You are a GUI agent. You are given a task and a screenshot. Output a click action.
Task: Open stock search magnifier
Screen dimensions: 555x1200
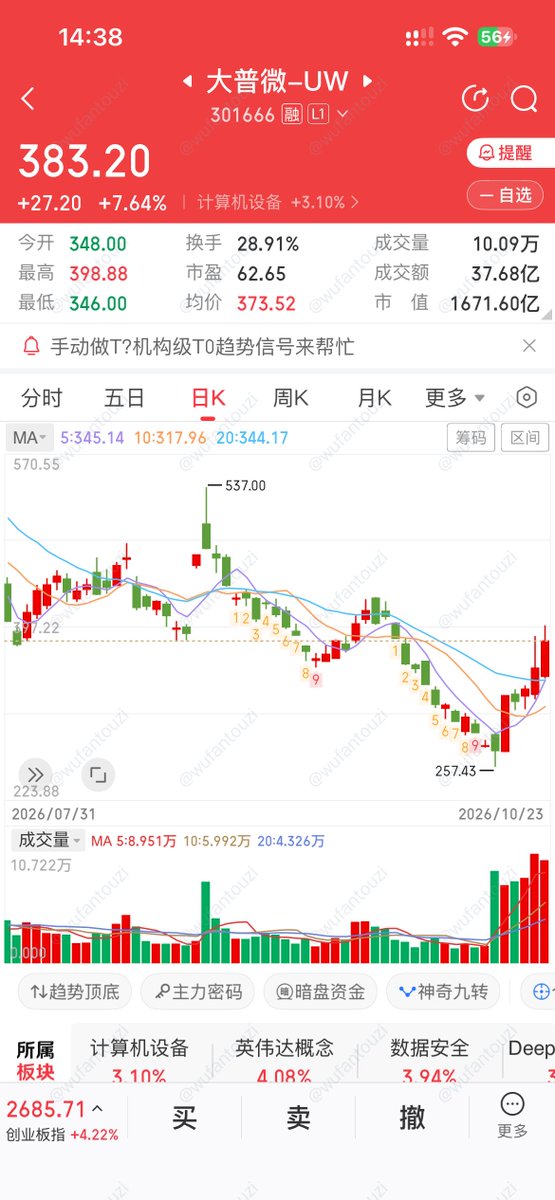click(524, 98)
